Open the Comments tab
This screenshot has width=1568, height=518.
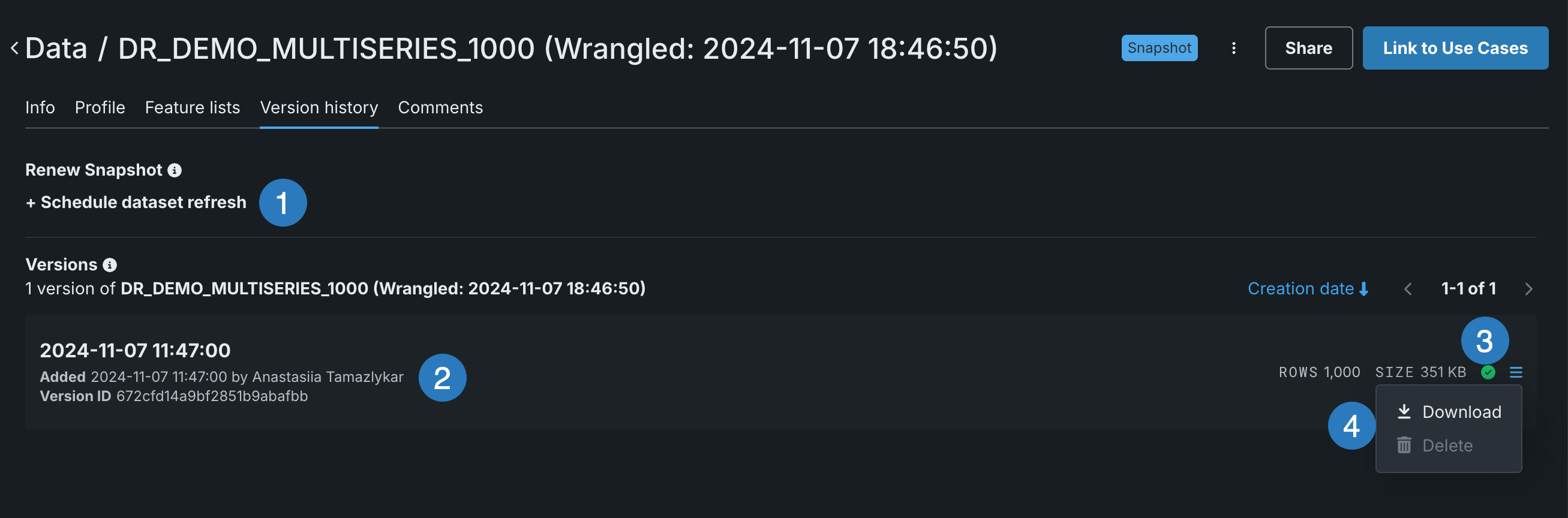pyautogui.click(x=440, y=108)
